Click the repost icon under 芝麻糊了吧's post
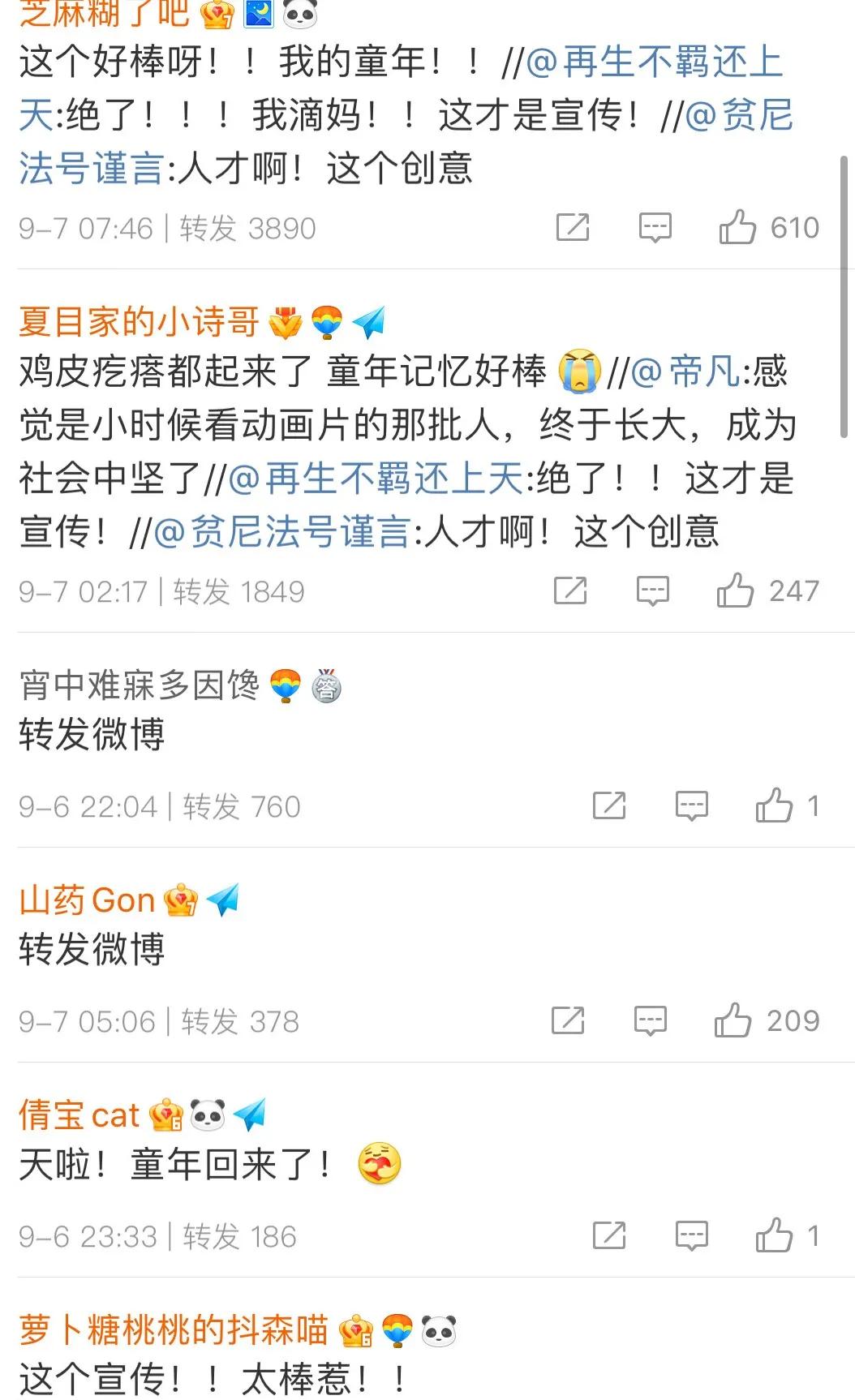855x1400 pixels. 574,228
